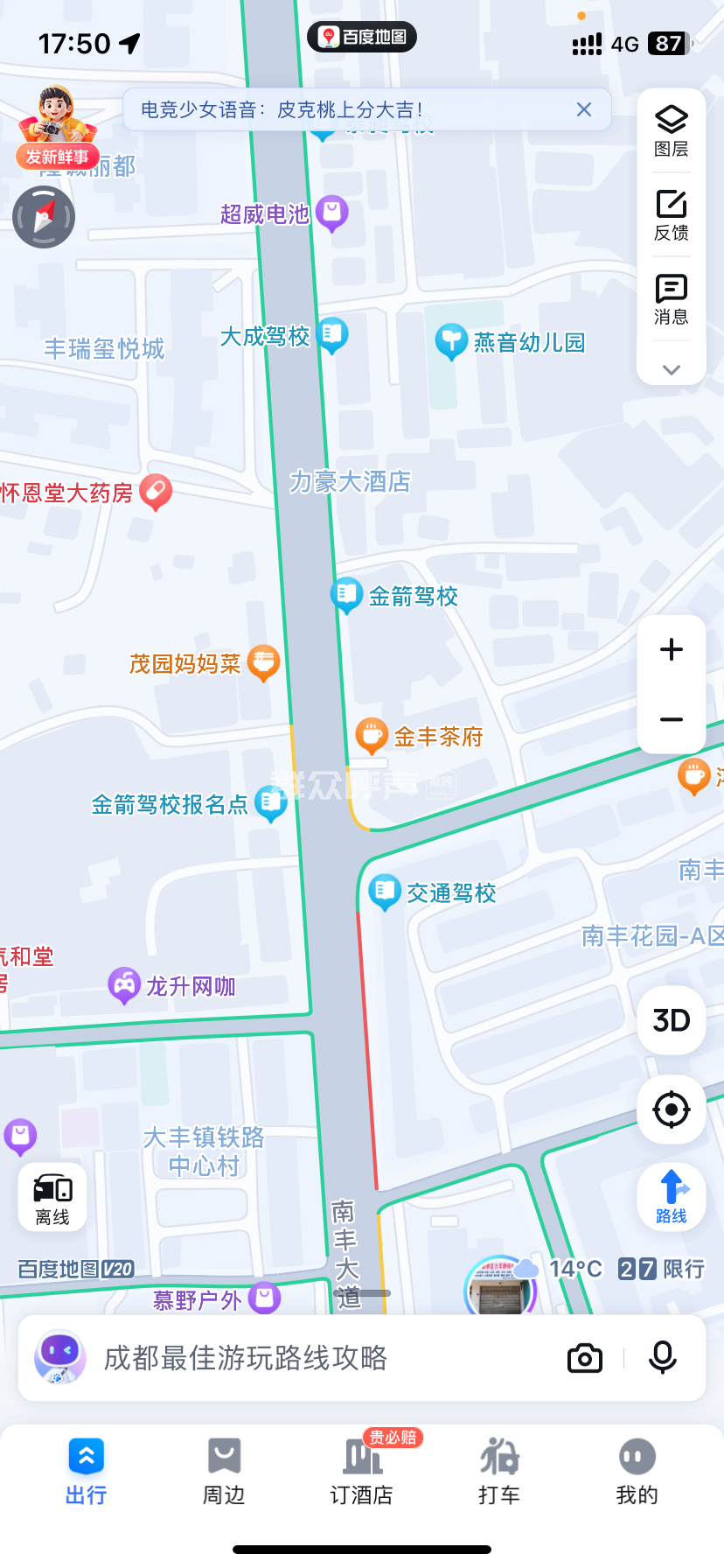Image resolution: width=724 pixels, height=1568 pixels.
Task: Switch to the 订酒店 tab
Action: [362, 1472]
